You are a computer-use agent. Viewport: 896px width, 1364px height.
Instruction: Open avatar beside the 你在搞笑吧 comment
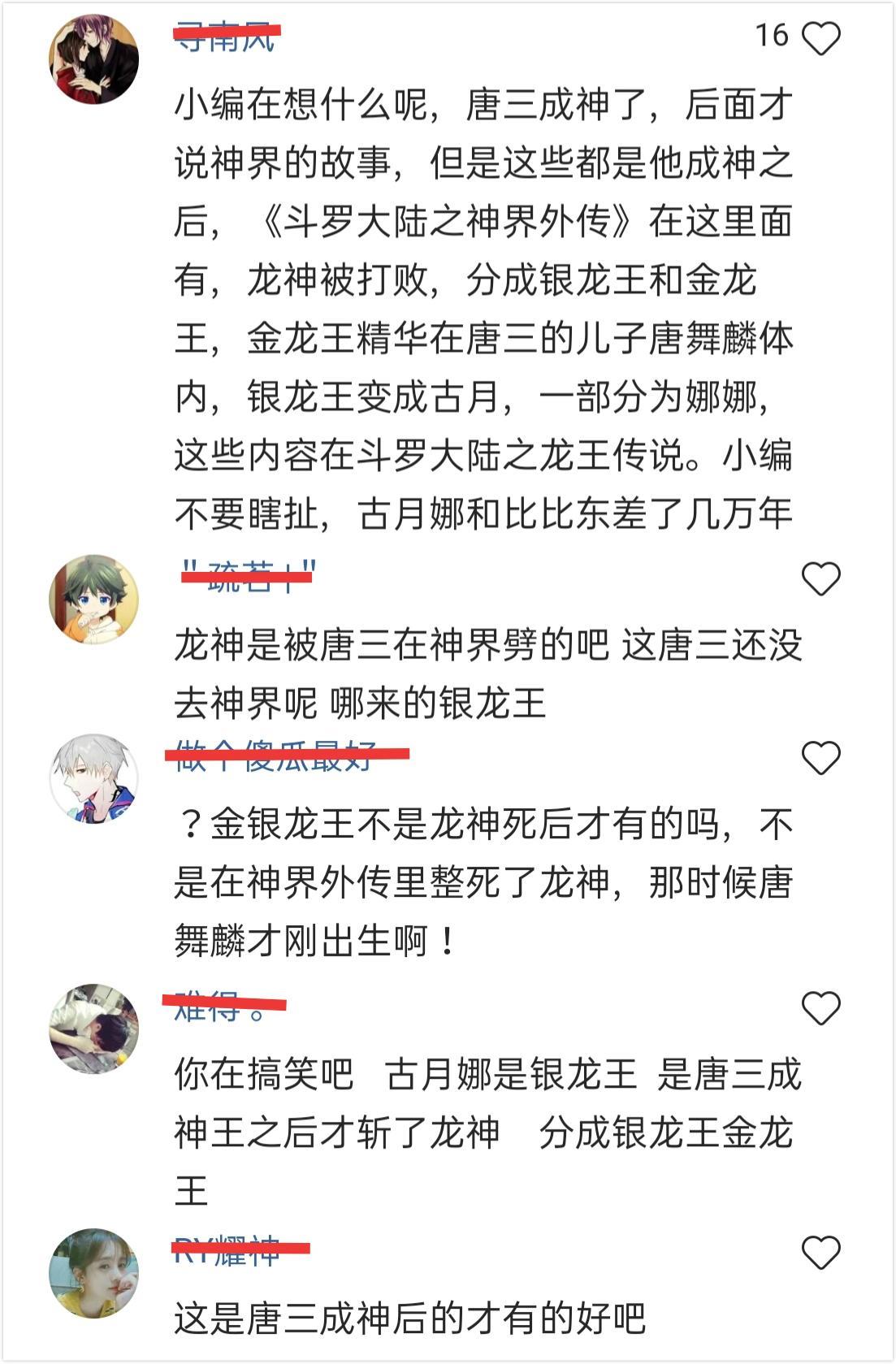[x=94, y=1028]
